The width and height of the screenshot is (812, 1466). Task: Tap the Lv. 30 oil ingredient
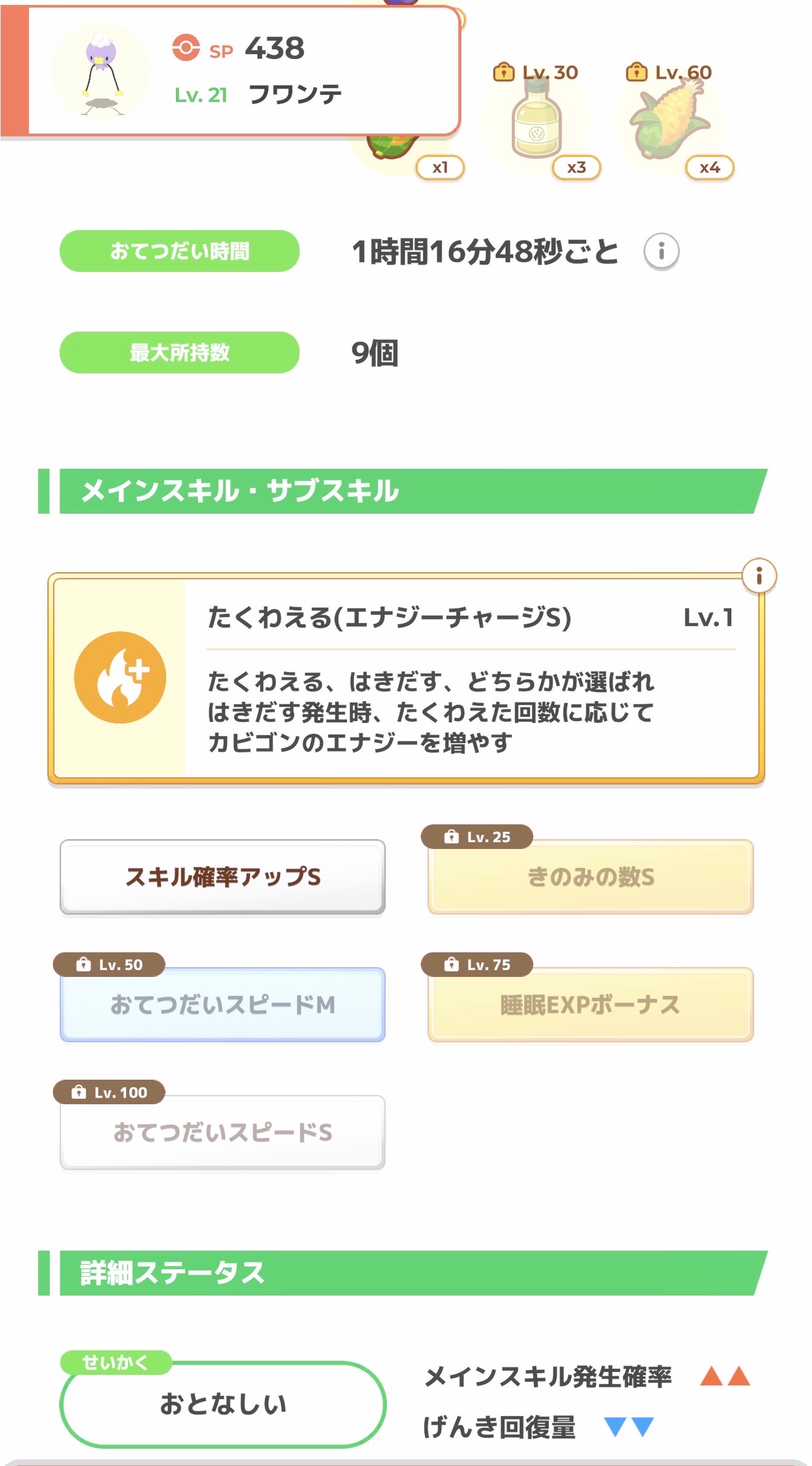tap(536, 120)
